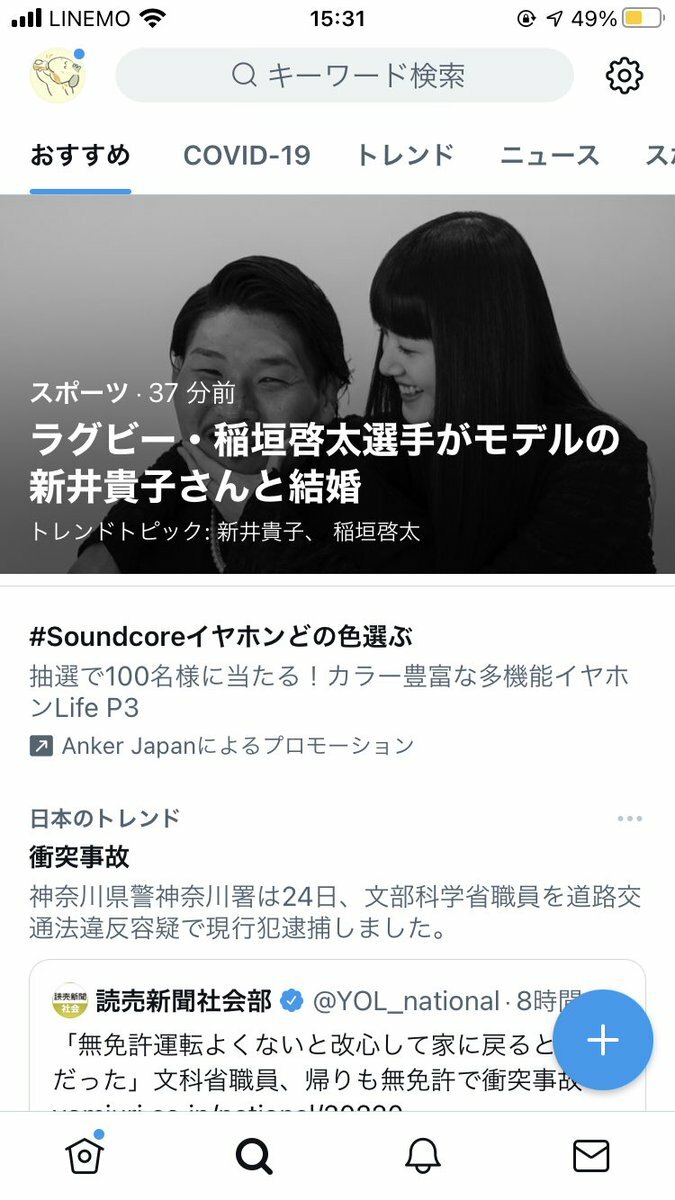675x1200 pixels.
Task: Tap the キーワード検索 search box
Action: pos(345,75)
